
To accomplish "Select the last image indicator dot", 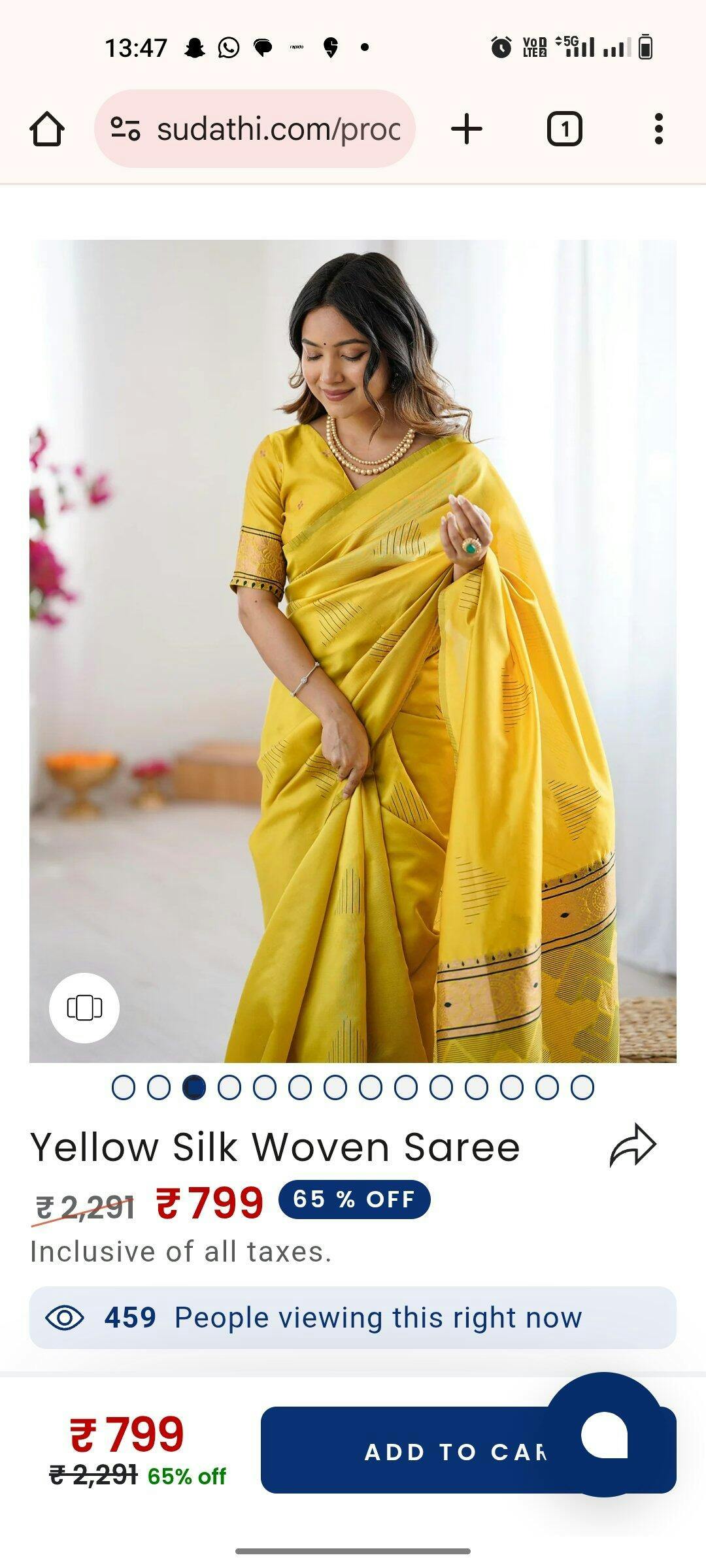I will click(x=582, y=1088).
